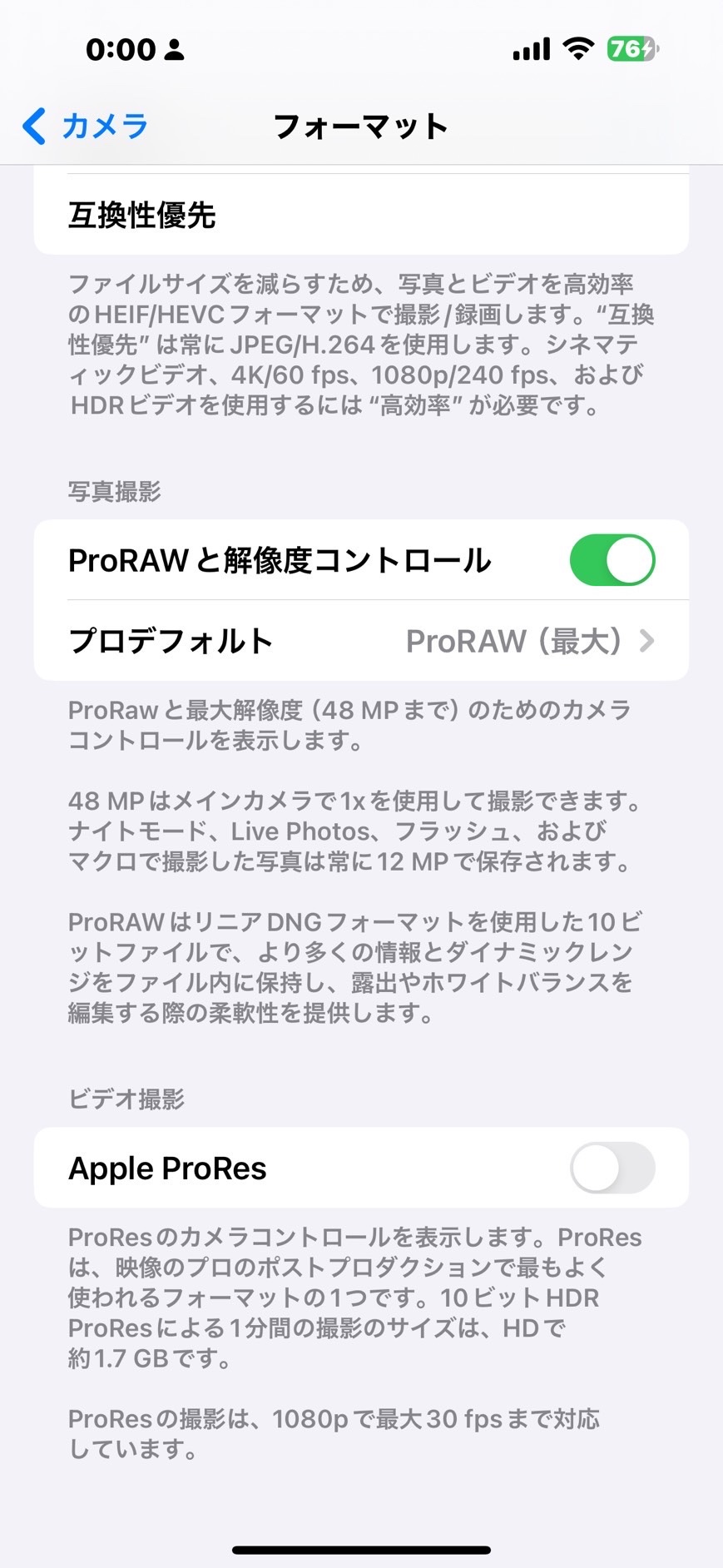
Task: Open プロデフォルト ProRAW（最大） setting
Action: pyautogui.click(x=361, y=641)
